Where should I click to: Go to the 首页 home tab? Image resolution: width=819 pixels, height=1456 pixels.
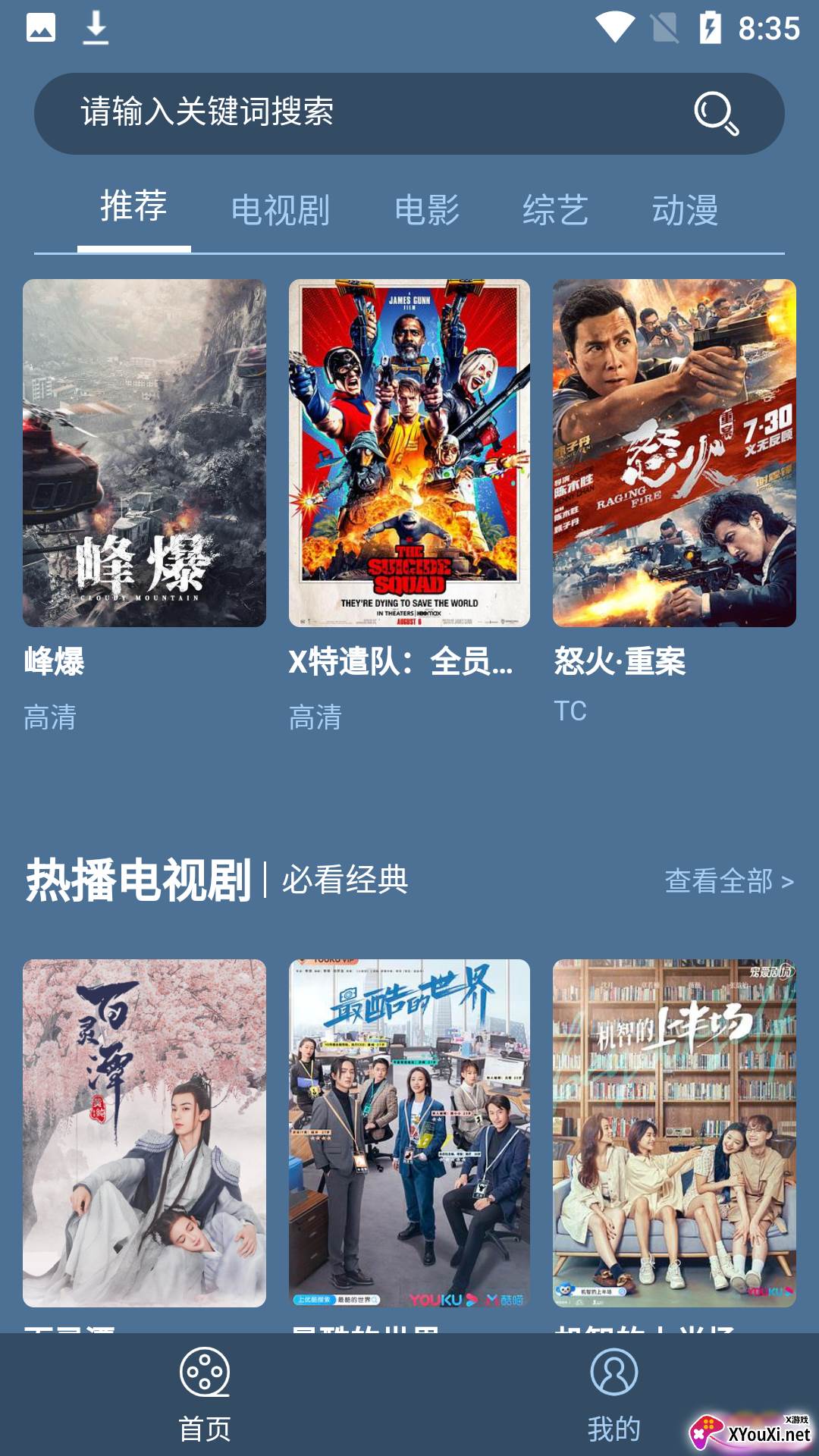tap(205, 1394)
